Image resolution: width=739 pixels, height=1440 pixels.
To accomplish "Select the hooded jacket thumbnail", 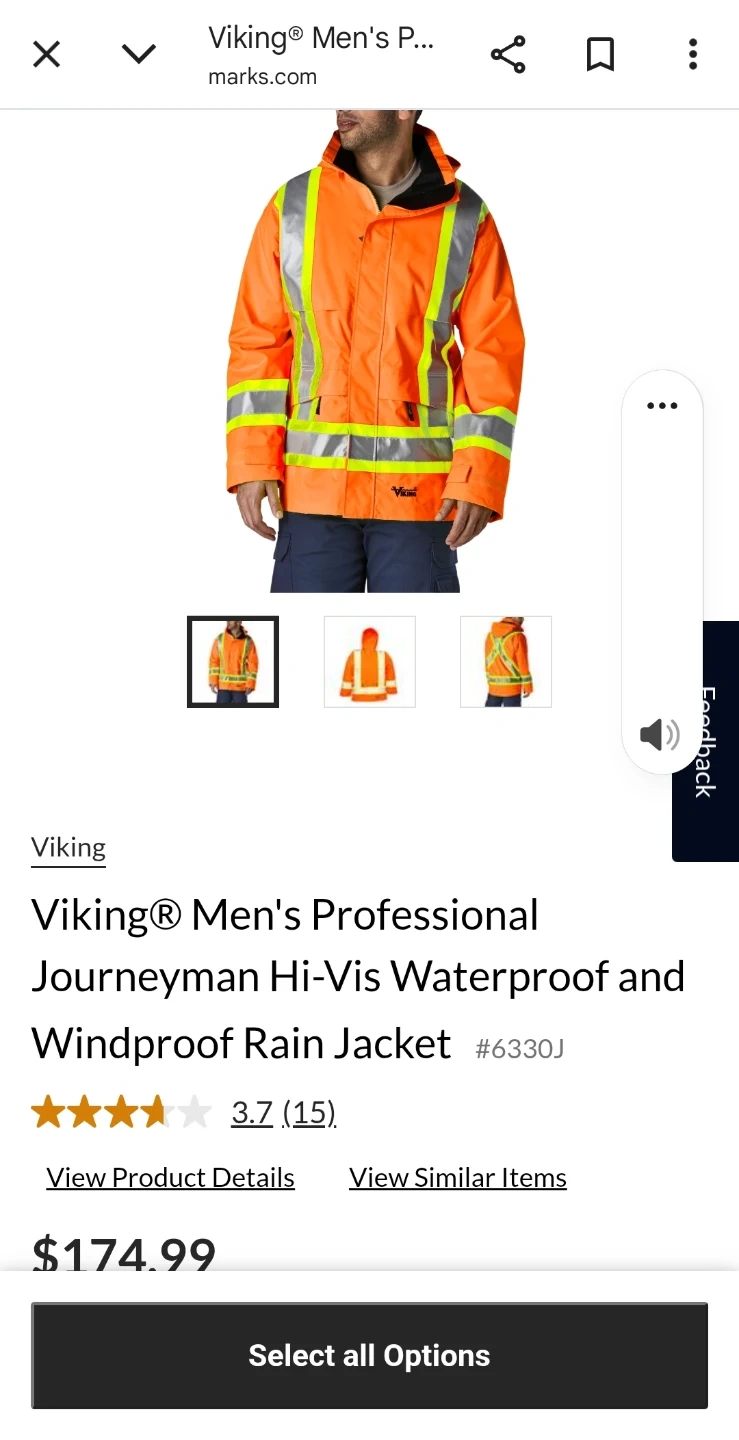I will [369, 662].
